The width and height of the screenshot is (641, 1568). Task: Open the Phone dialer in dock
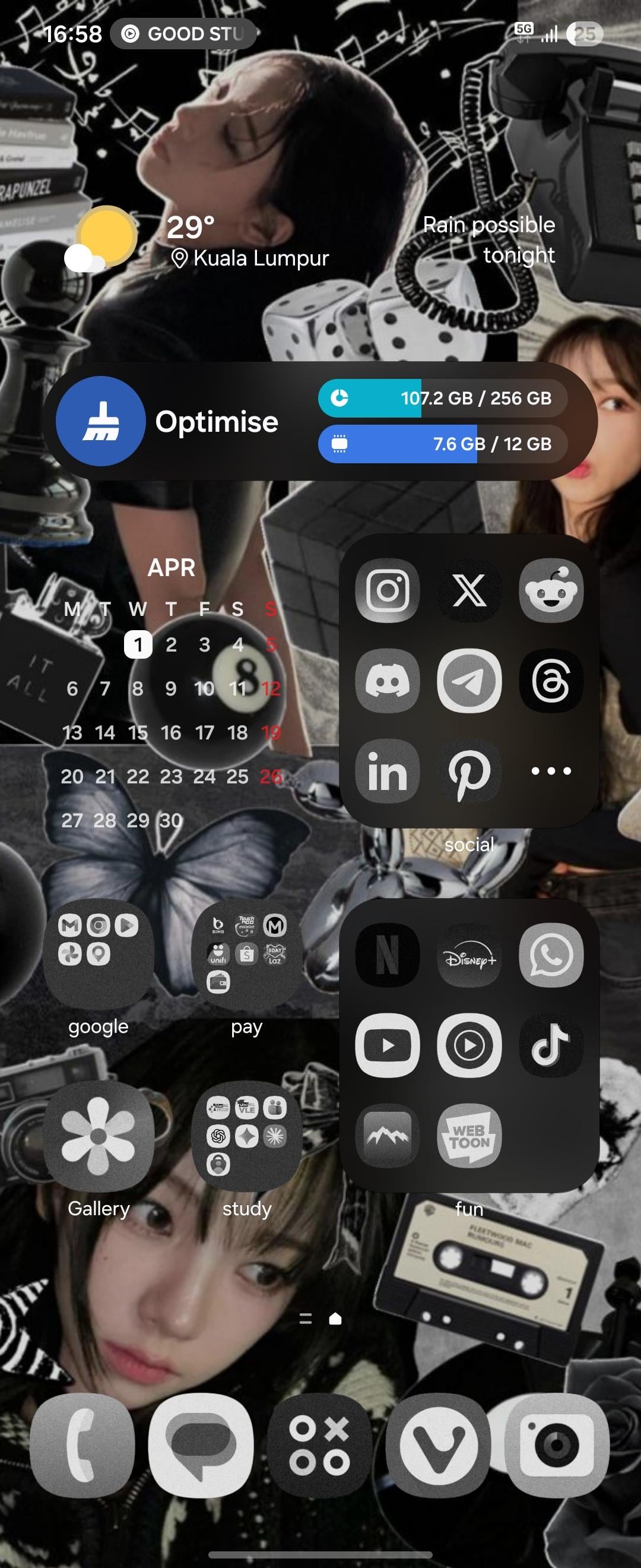[82, 1445]
